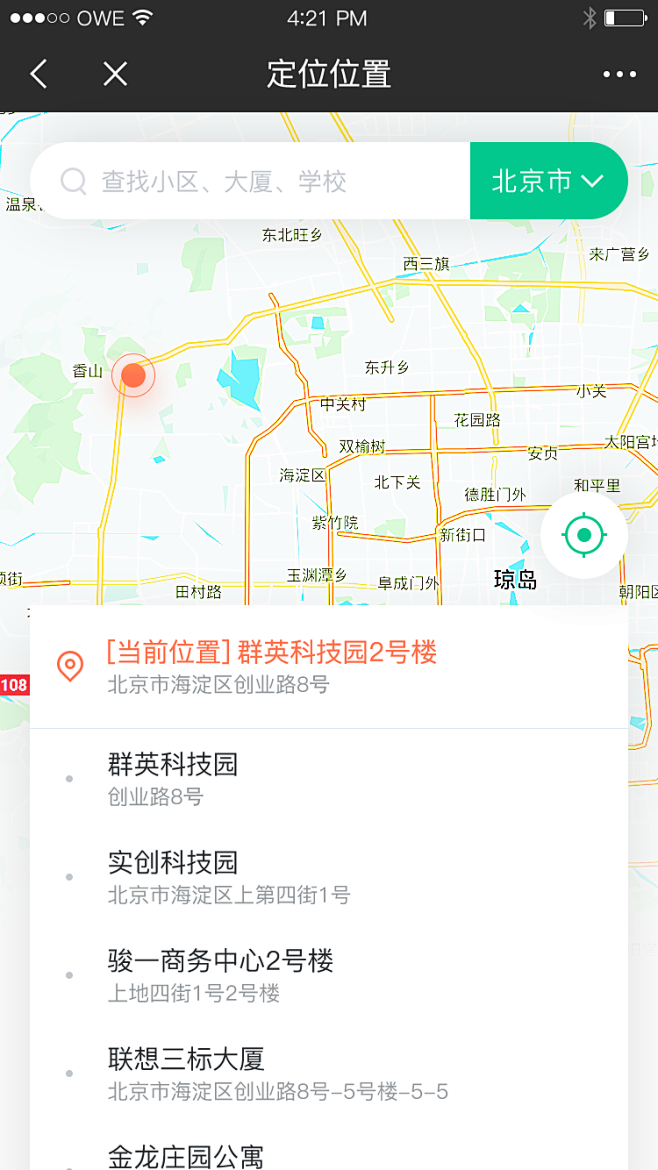Close the 定位位置 page

[116, 74]
